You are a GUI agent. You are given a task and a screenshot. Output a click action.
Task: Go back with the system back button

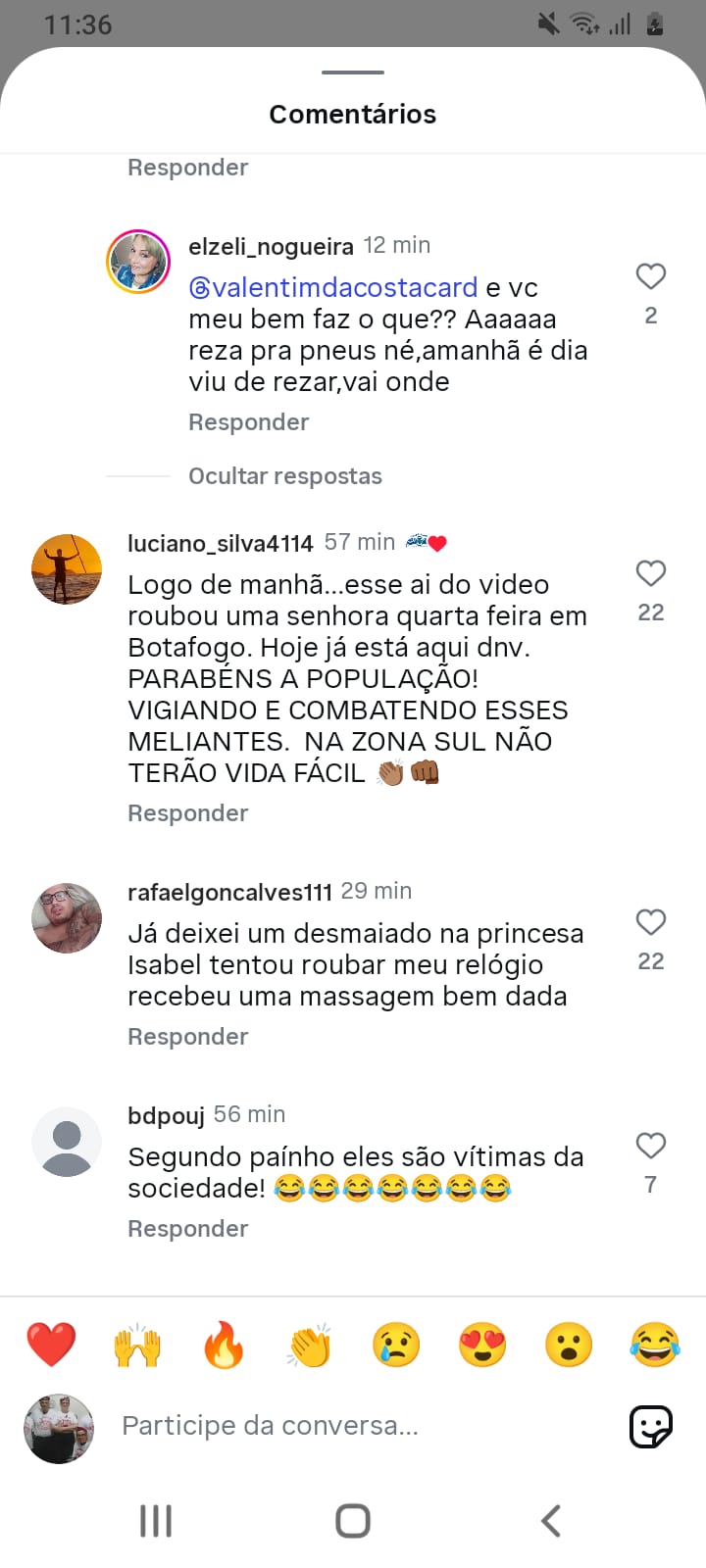551,1521
